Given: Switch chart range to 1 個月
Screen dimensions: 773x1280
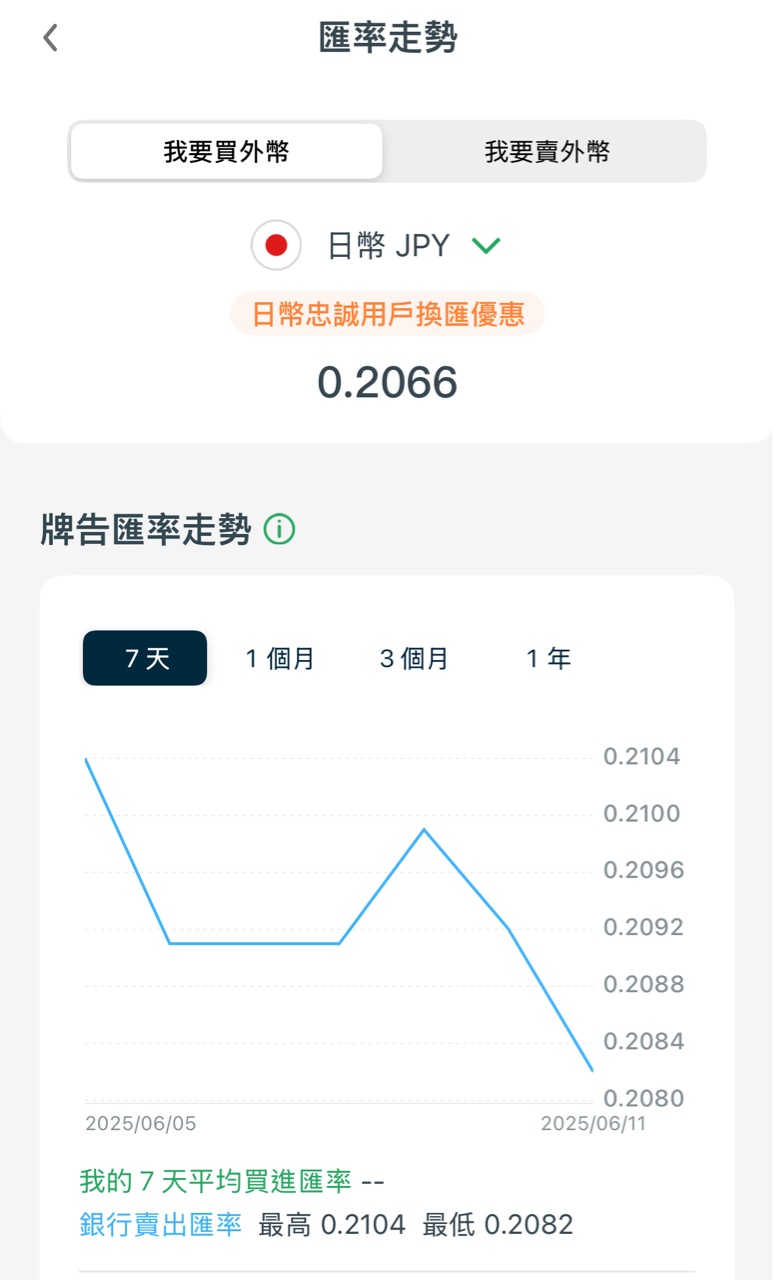Looking at the screenshot, I should pos(280,658).
